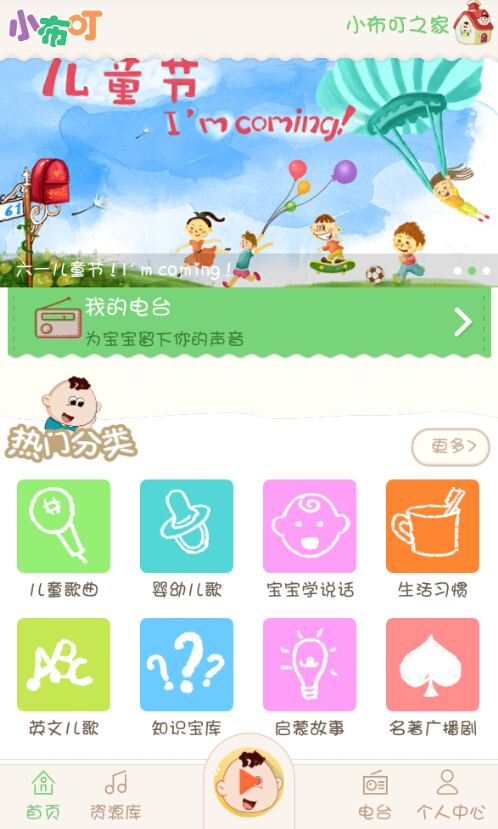
Task: Browse the 生活习惯 category
Action: point(432,539)
